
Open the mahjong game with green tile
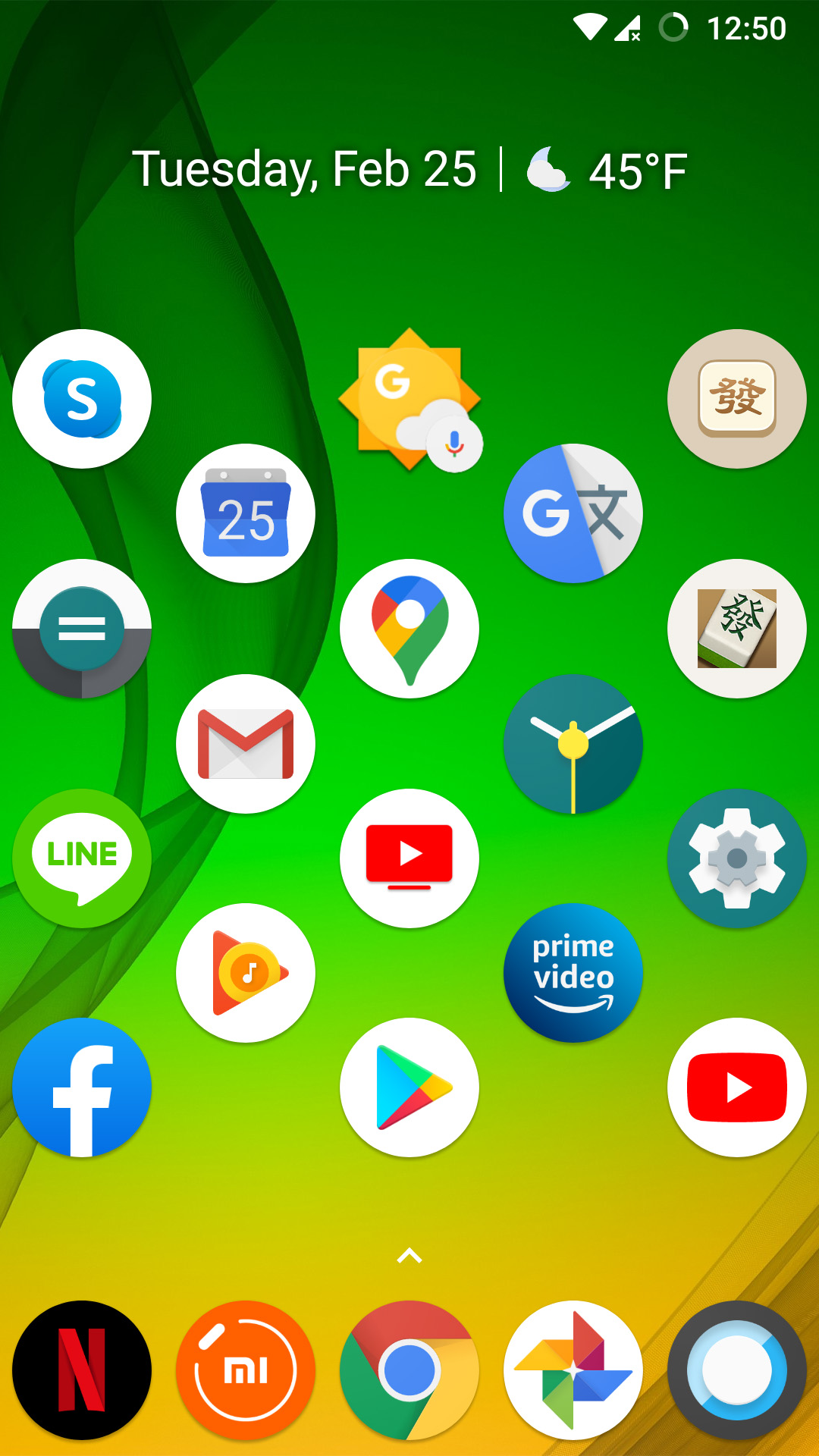(x=736, y=629)
